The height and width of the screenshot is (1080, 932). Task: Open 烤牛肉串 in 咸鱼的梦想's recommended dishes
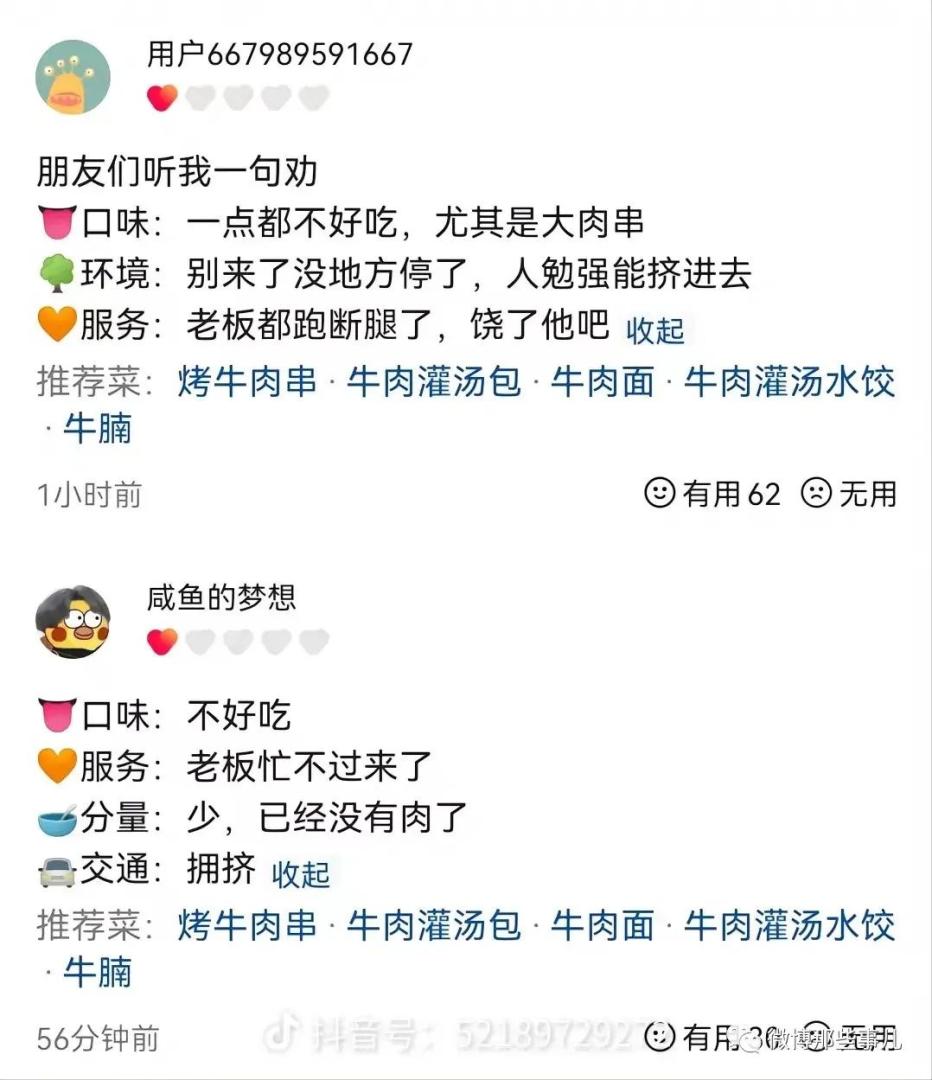247,925
